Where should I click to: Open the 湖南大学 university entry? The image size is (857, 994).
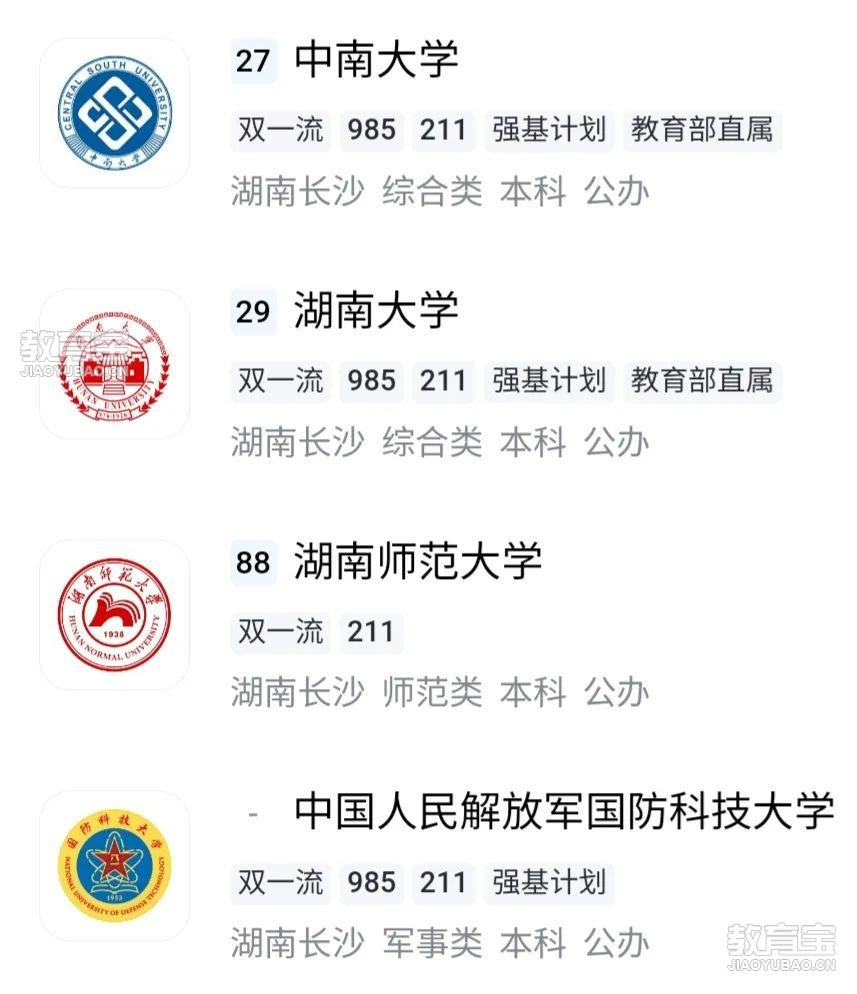[376, 311]
